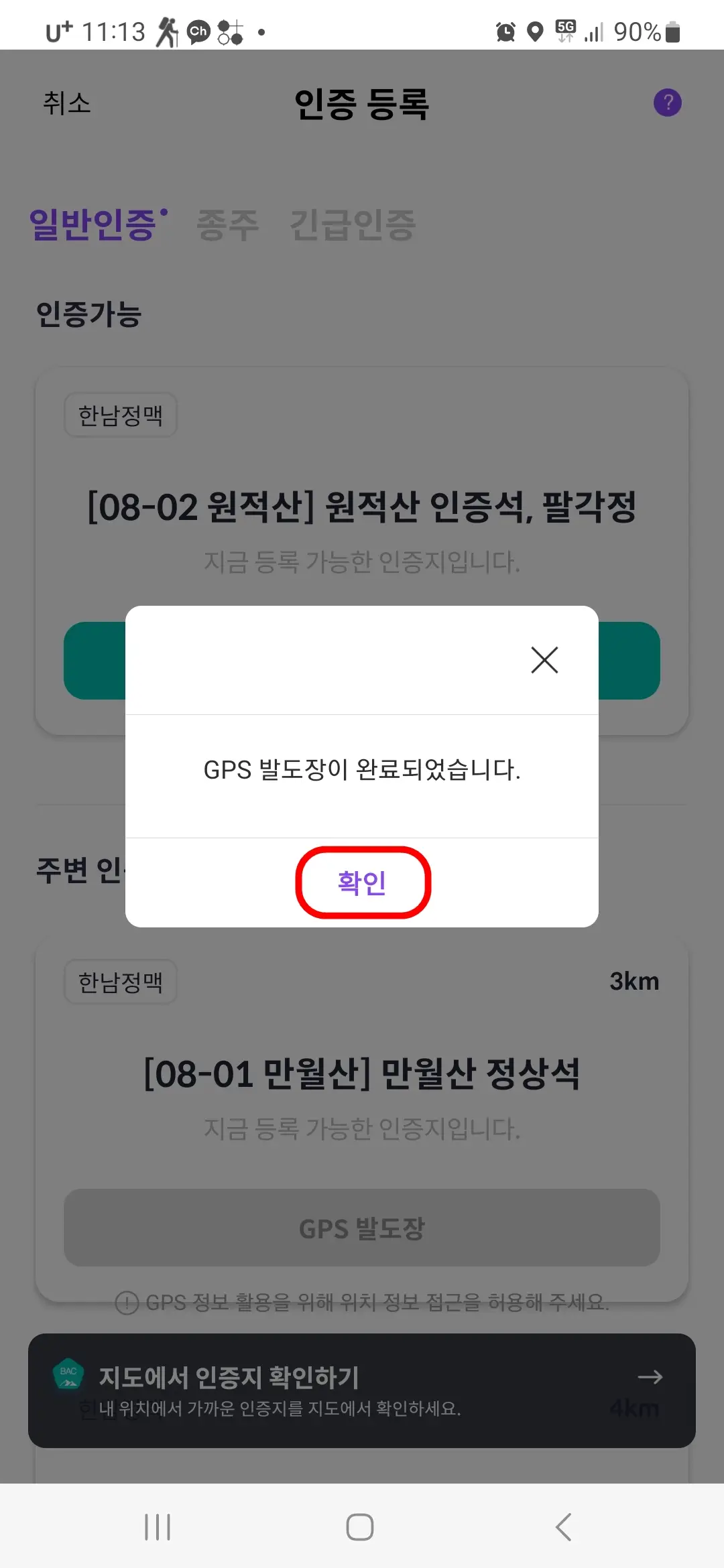Open the help question mark icon
Image resolution: width=724 pixels, height=1568 pixels.
click(667, 102)
